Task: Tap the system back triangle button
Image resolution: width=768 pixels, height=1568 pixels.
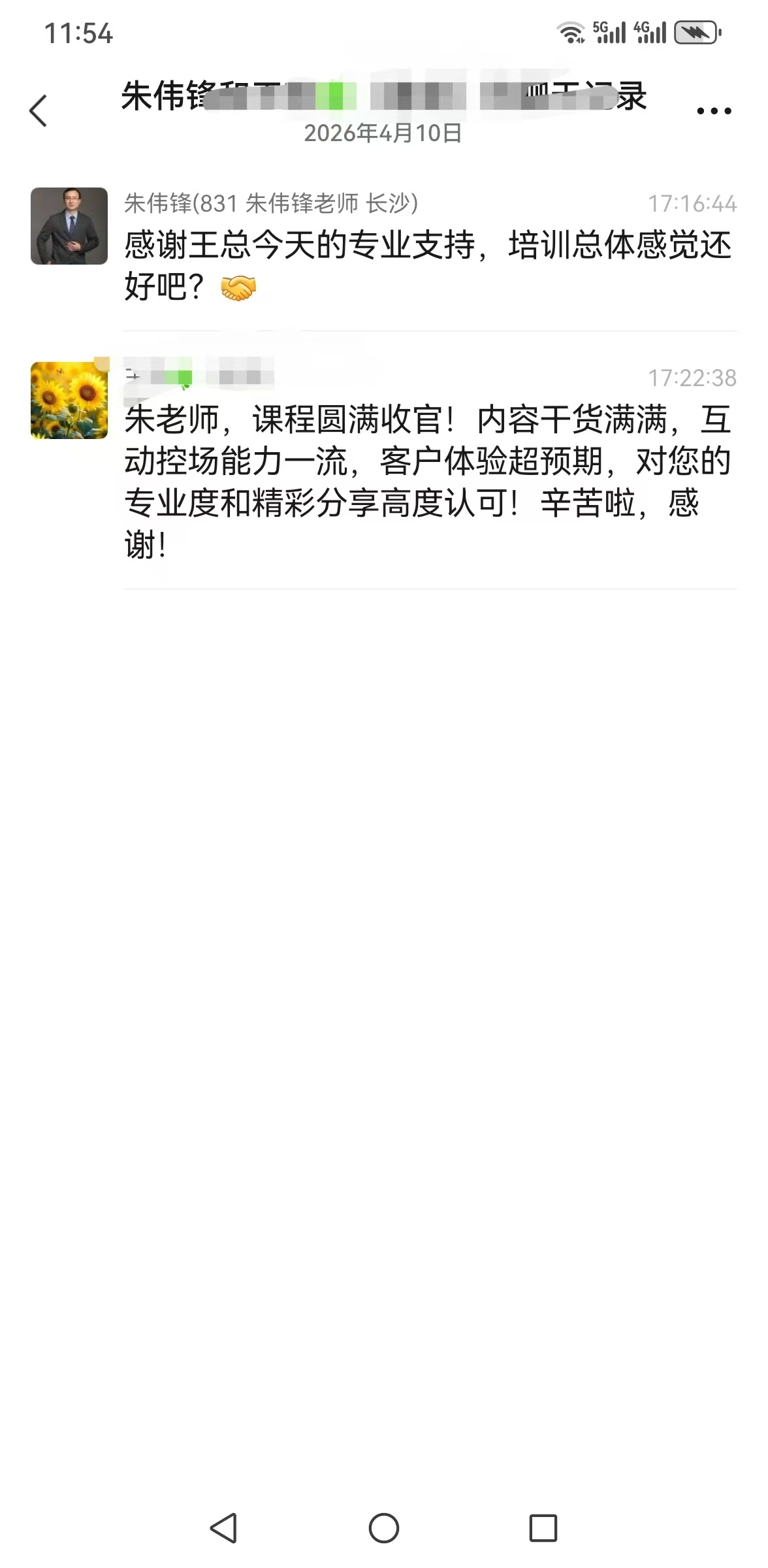Action: 224,1528
